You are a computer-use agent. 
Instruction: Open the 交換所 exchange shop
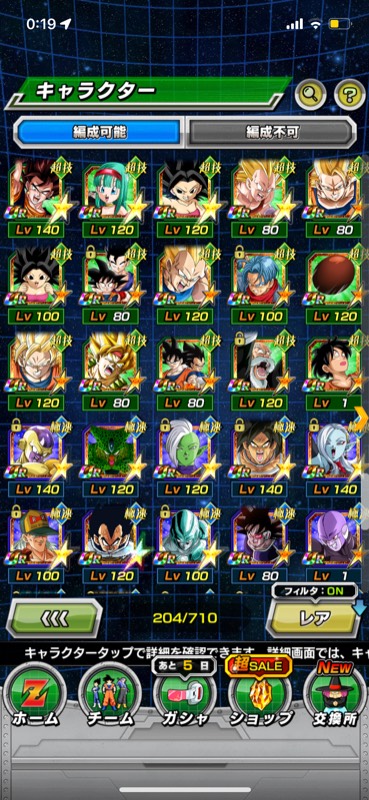coord(335,696)
